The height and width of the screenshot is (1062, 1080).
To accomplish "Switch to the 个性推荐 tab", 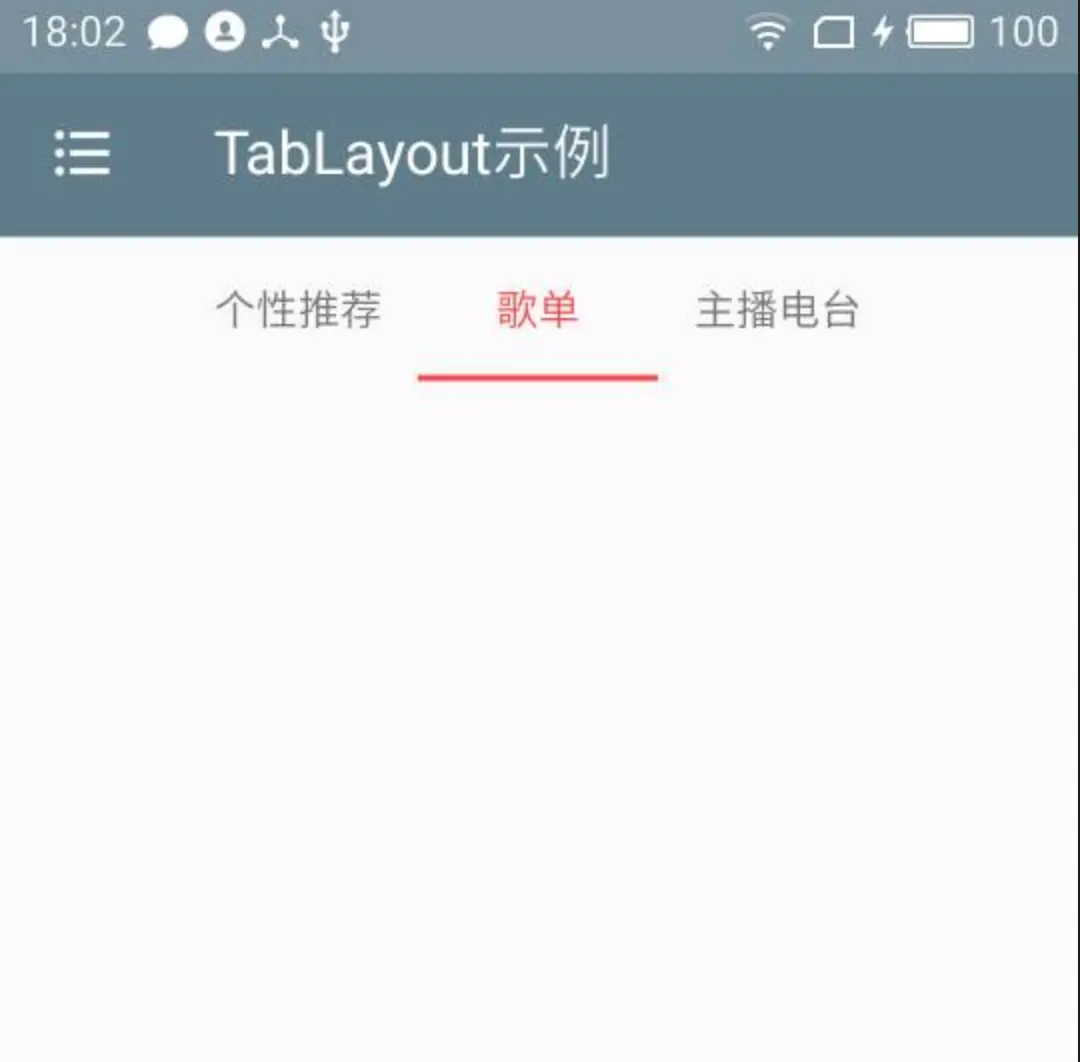I will click(298, 310).
